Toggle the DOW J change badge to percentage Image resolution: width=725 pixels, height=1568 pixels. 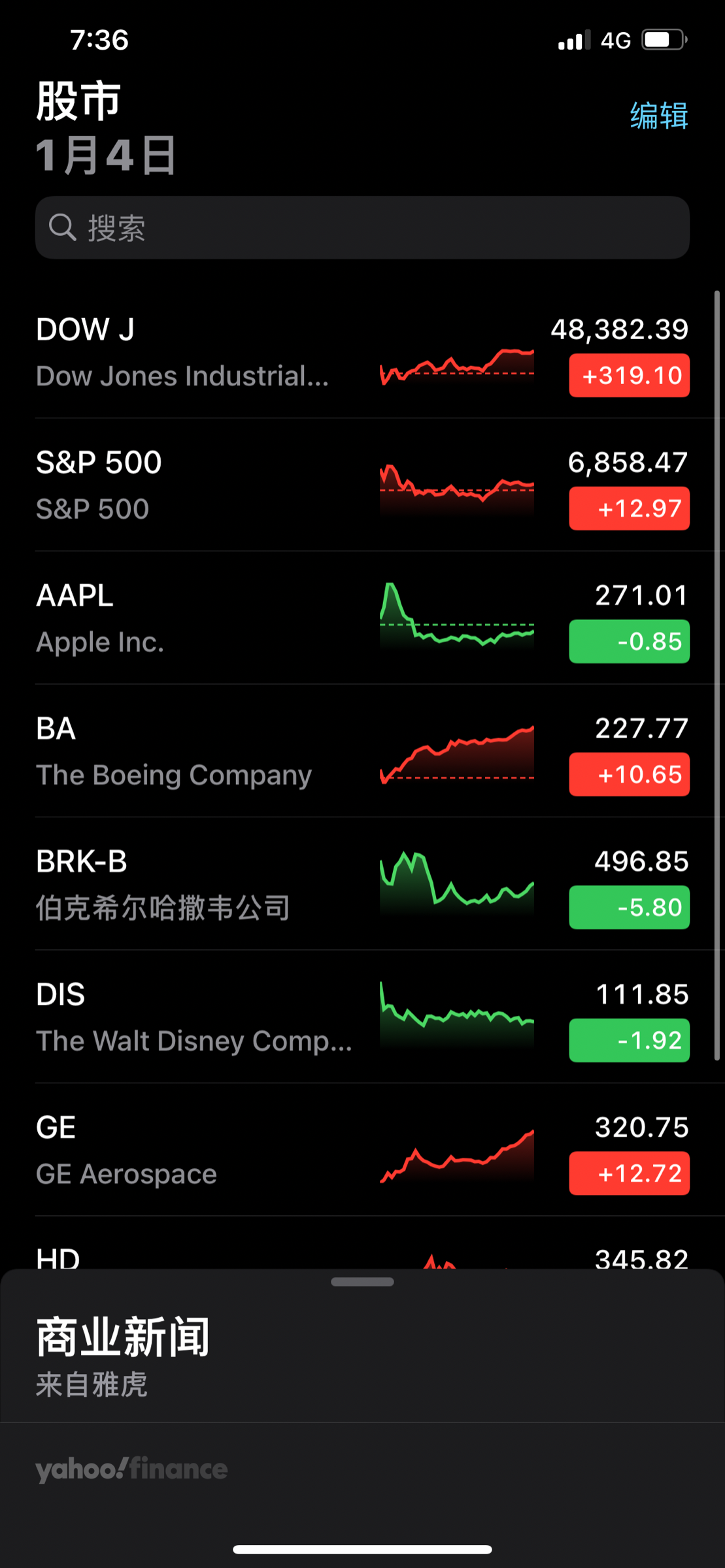(x=628, y=375)
